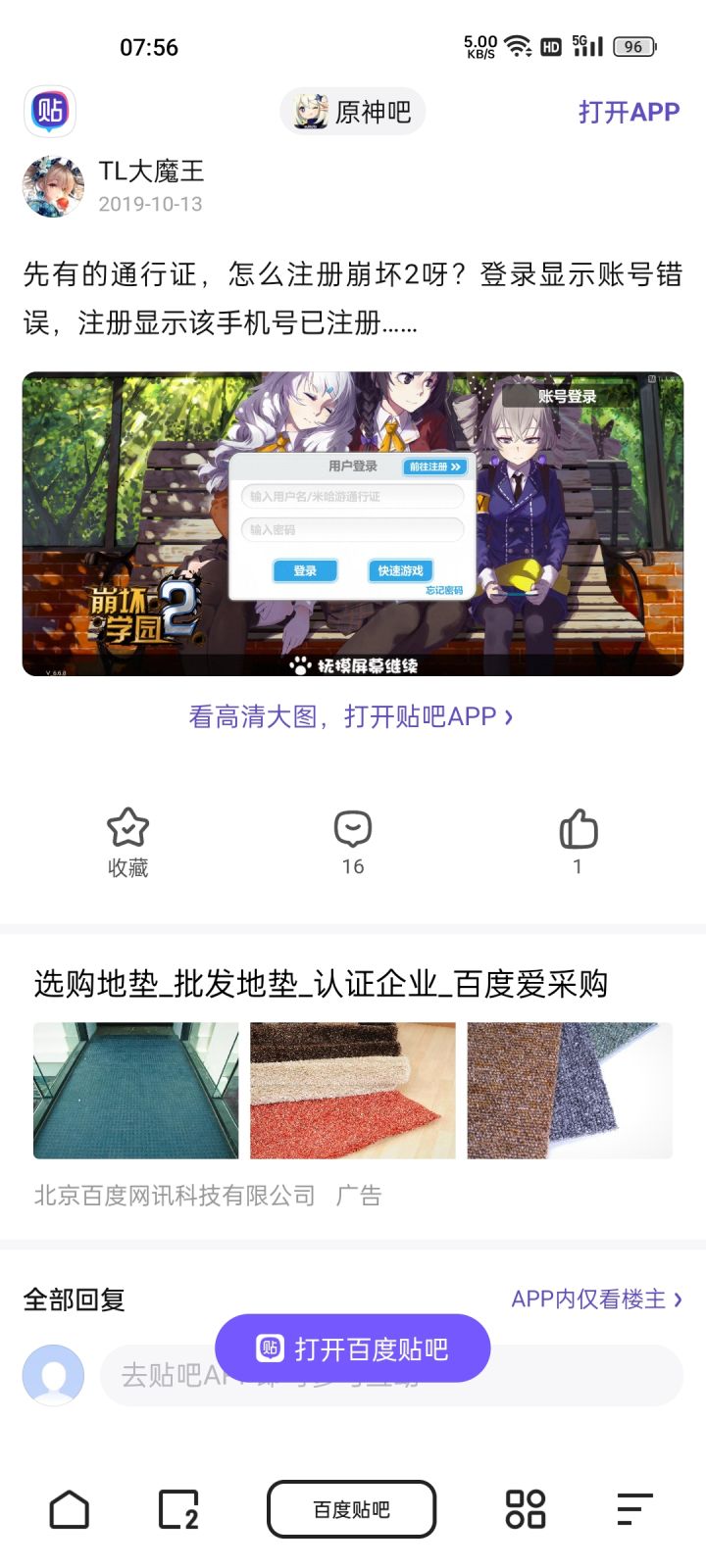Tap the apps grid icon in bottom bar

pyautogui.click(x=526, y=1509)
